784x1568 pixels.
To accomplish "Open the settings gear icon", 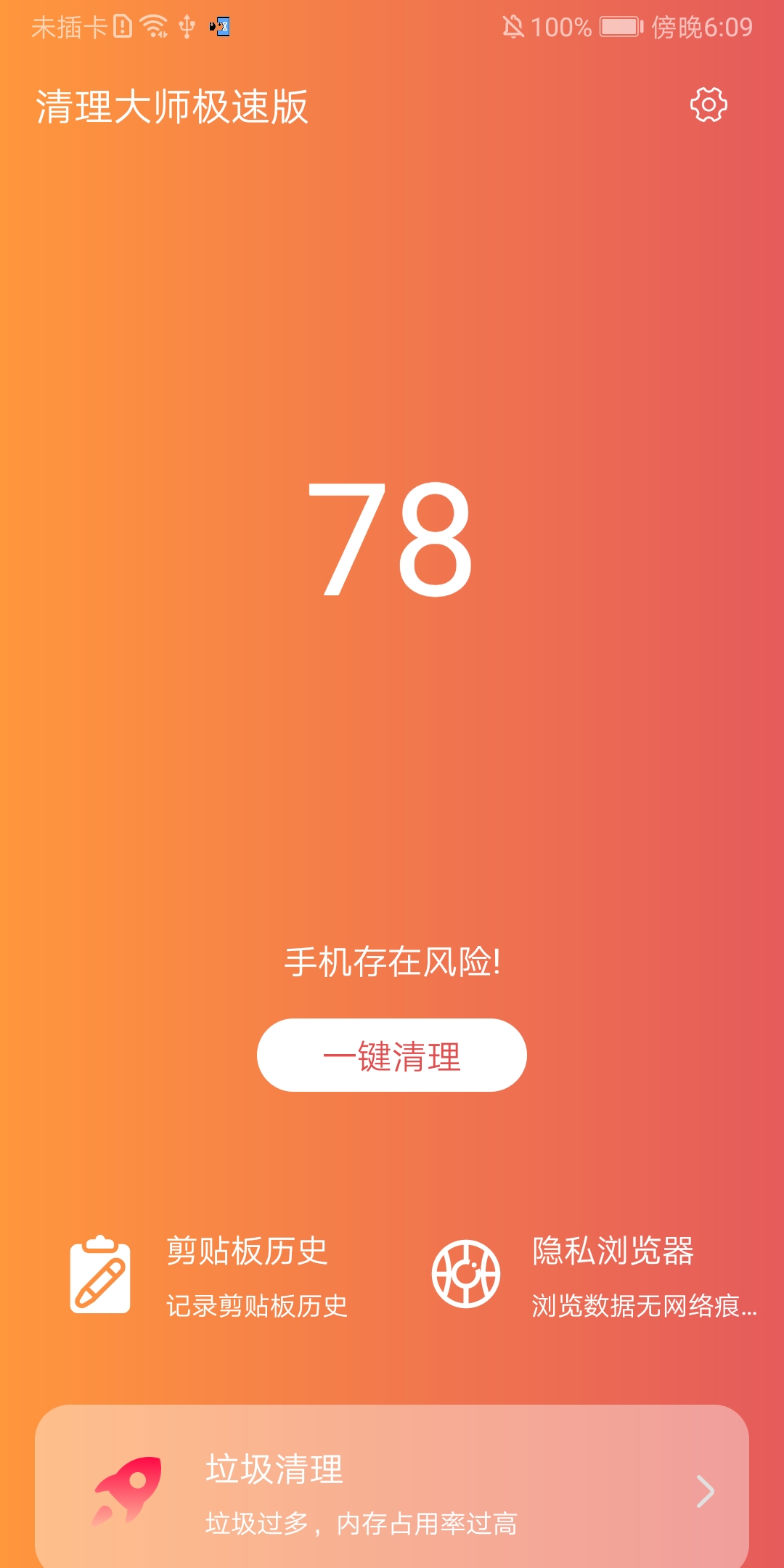I will (x=708, y=105).
